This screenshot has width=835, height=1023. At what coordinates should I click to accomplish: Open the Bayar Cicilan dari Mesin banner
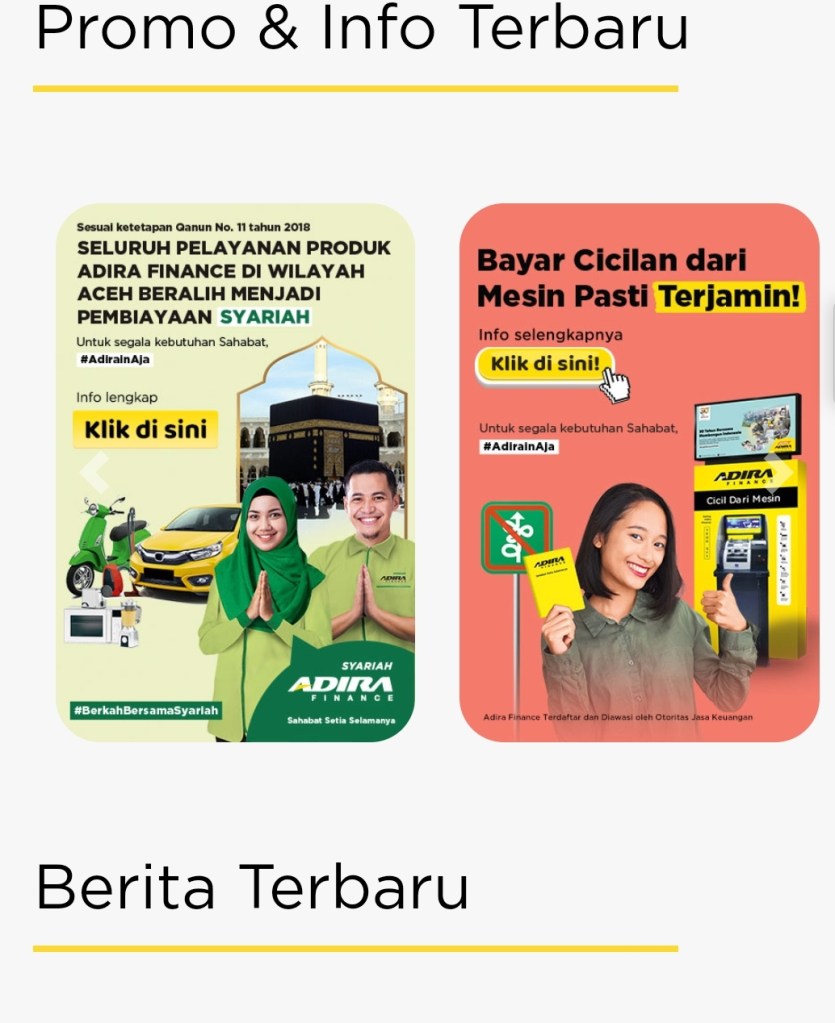point(640,560)
